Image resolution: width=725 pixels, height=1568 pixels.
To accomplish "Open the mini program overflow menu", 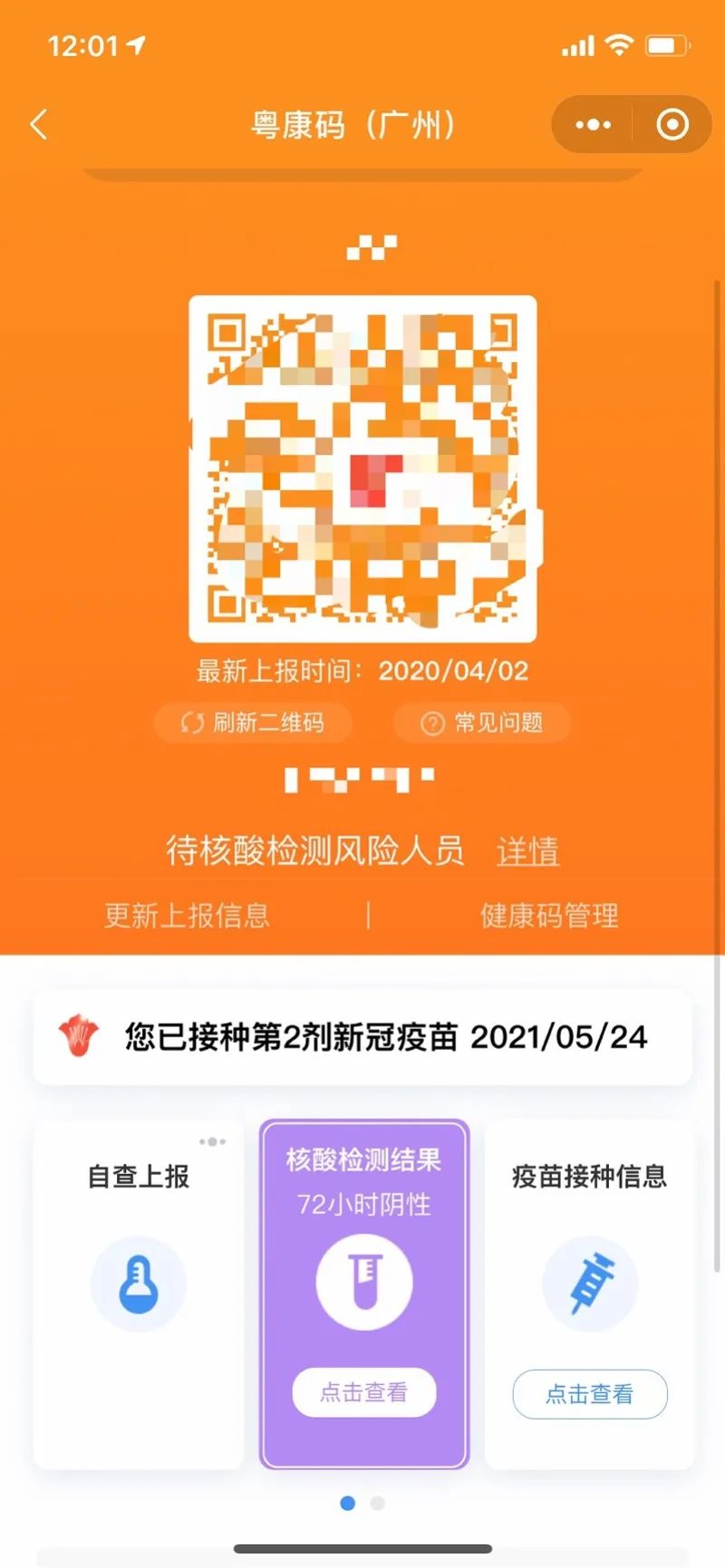I will tap(594, 125).
